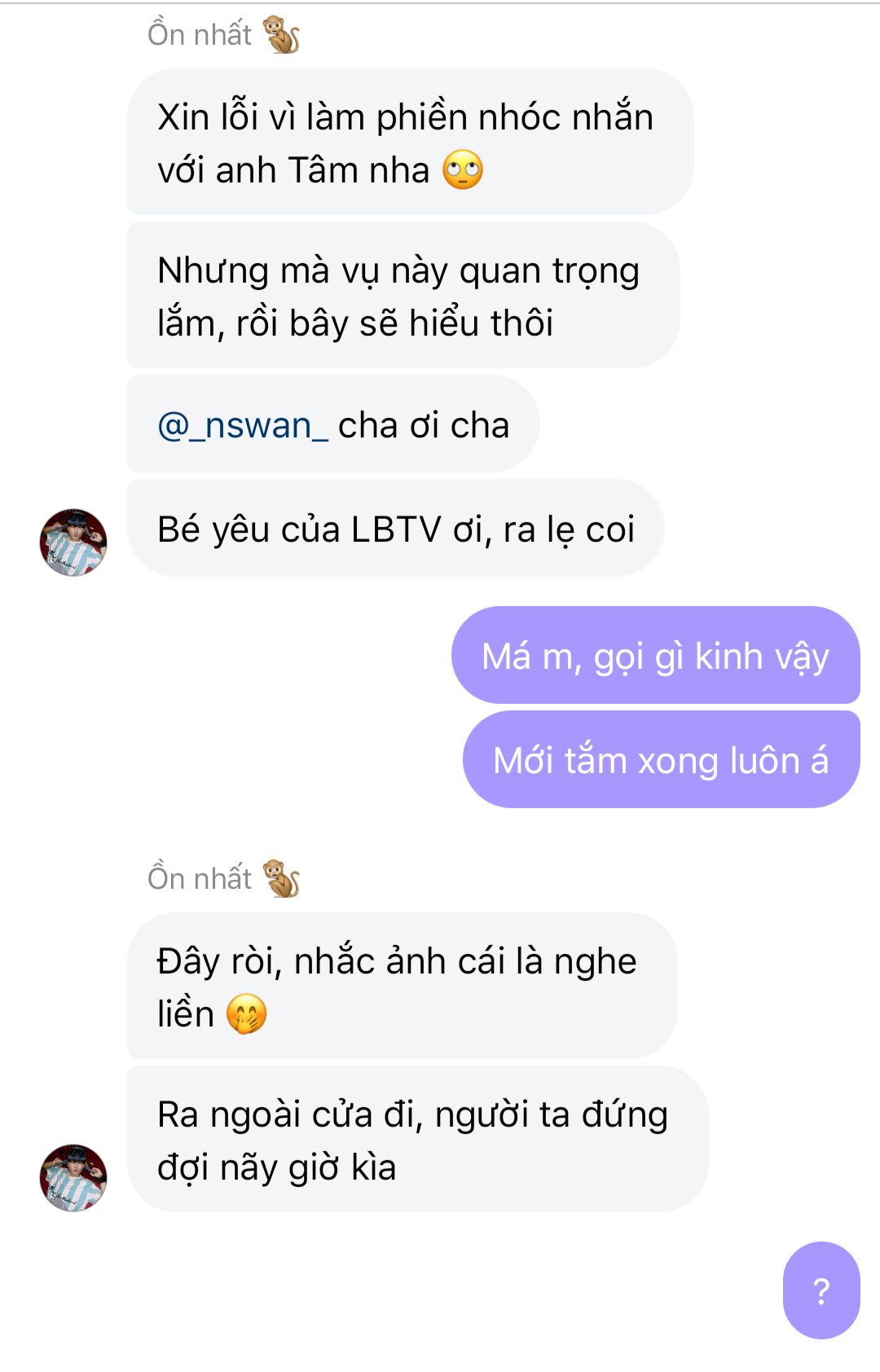Screen dimensions: 880x1372
Task: Open sender avatar beside "Ra ngoài cửa đi" message
Action: pos(73,1177)
